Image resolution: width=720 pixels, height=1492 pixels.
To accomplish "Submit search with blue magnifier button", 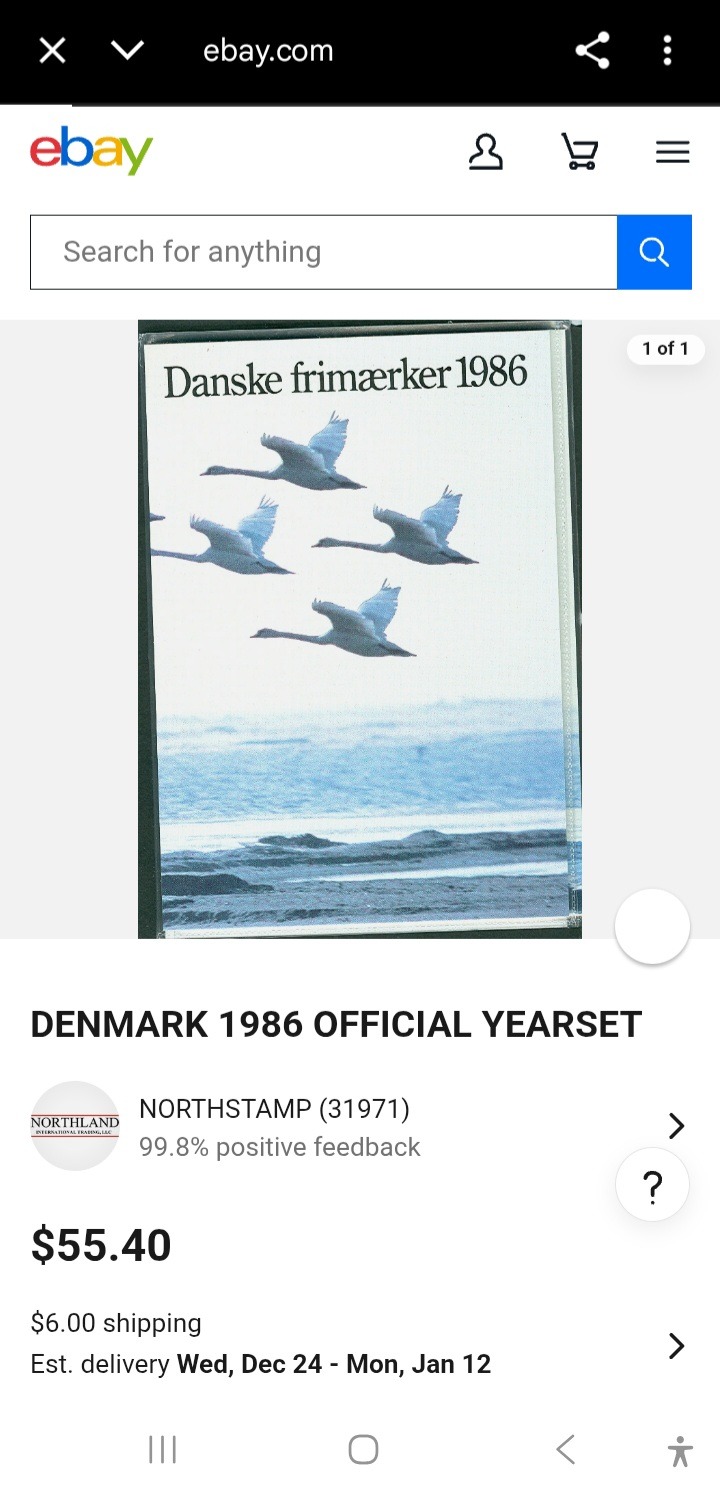I will [x=654, y=252].
